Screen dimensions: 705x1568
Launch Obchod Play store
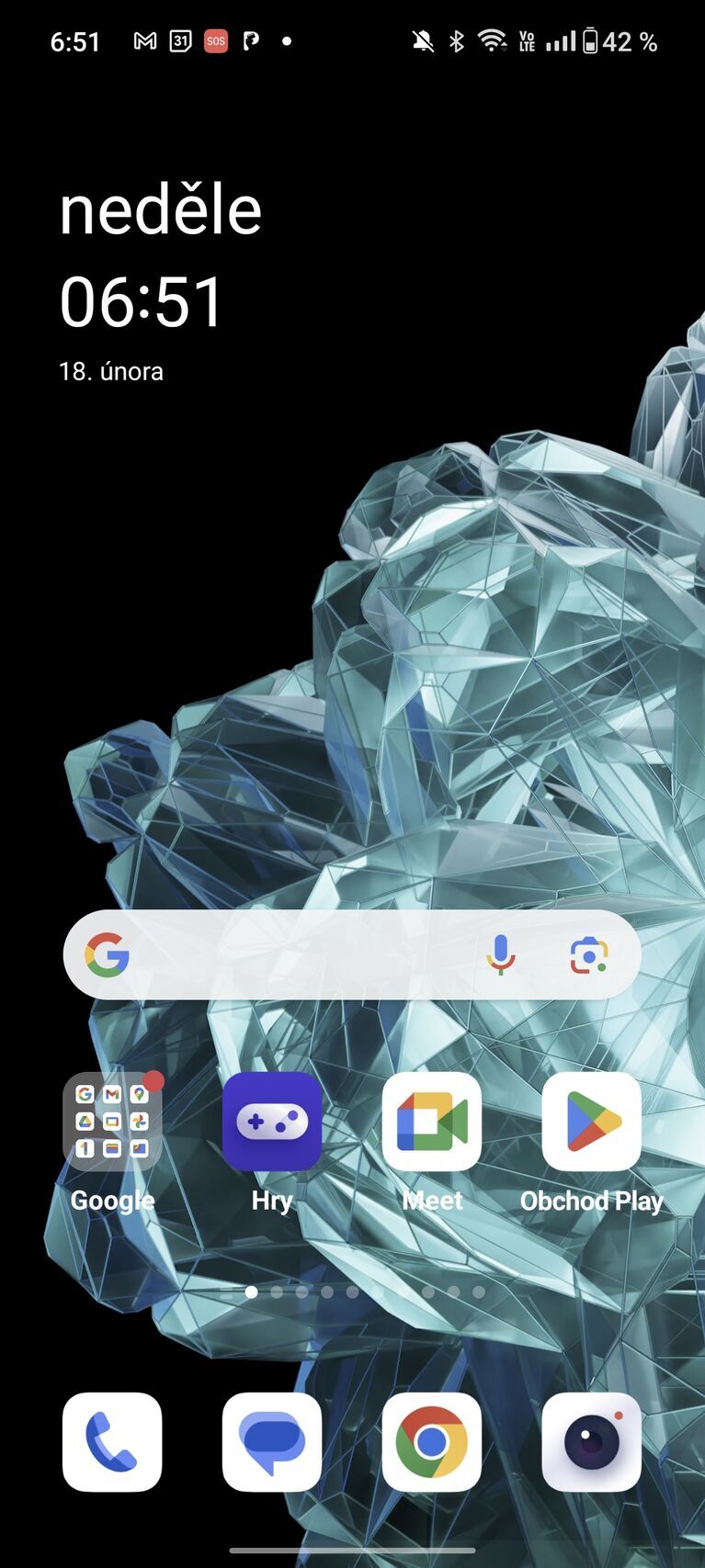tap(591, 1120)
